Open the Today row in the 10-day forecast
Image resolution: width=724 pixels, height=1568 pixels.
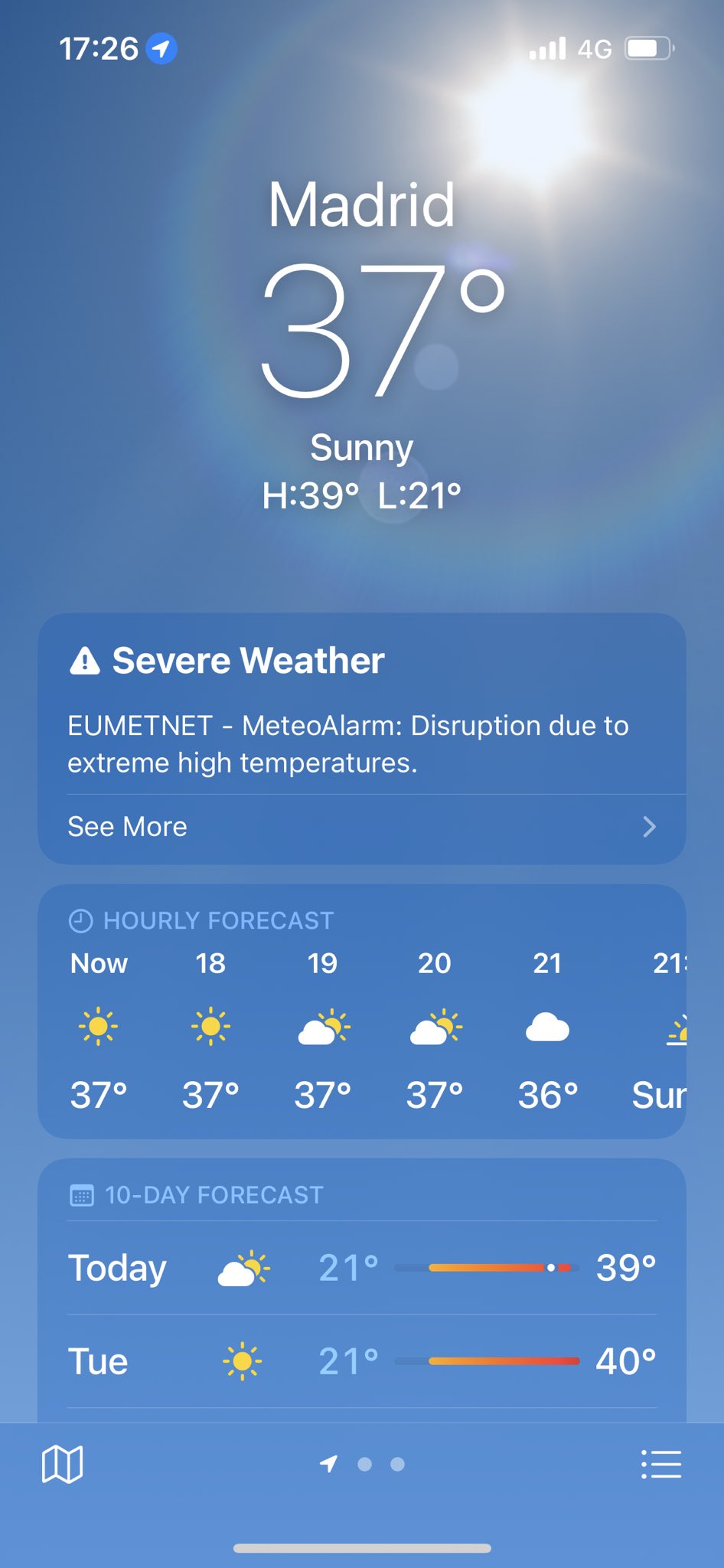tap(361, 1268)
